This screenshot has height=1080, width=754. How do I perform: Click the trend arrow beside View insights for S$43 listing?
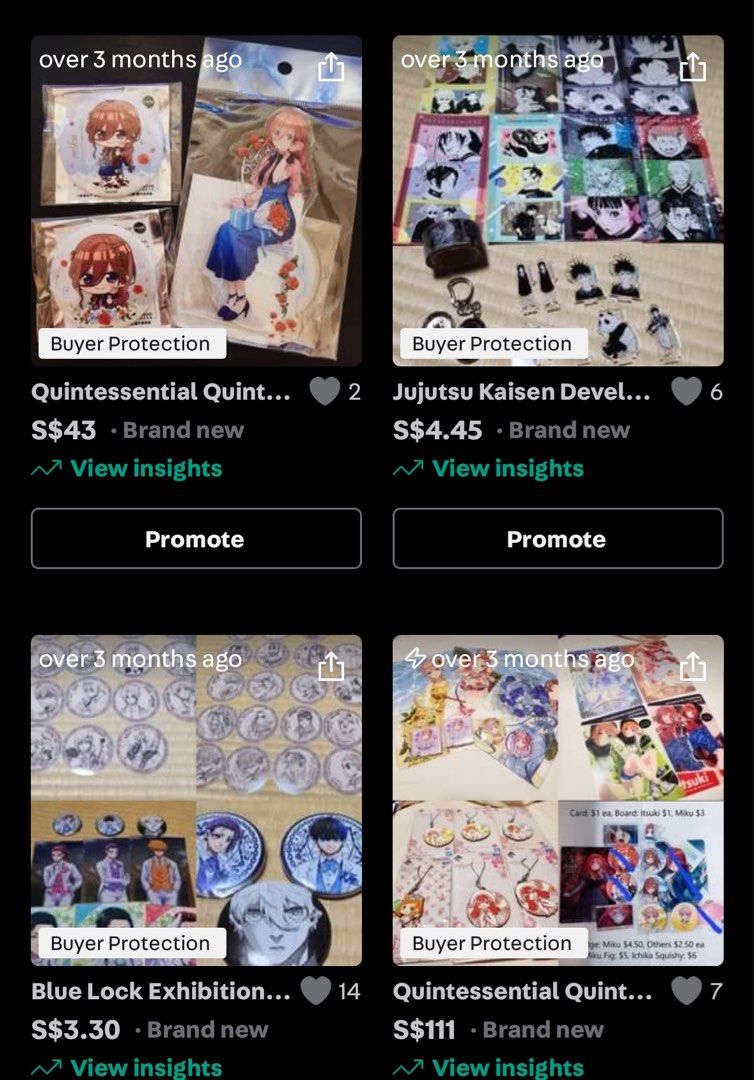[x=46, y=468]
